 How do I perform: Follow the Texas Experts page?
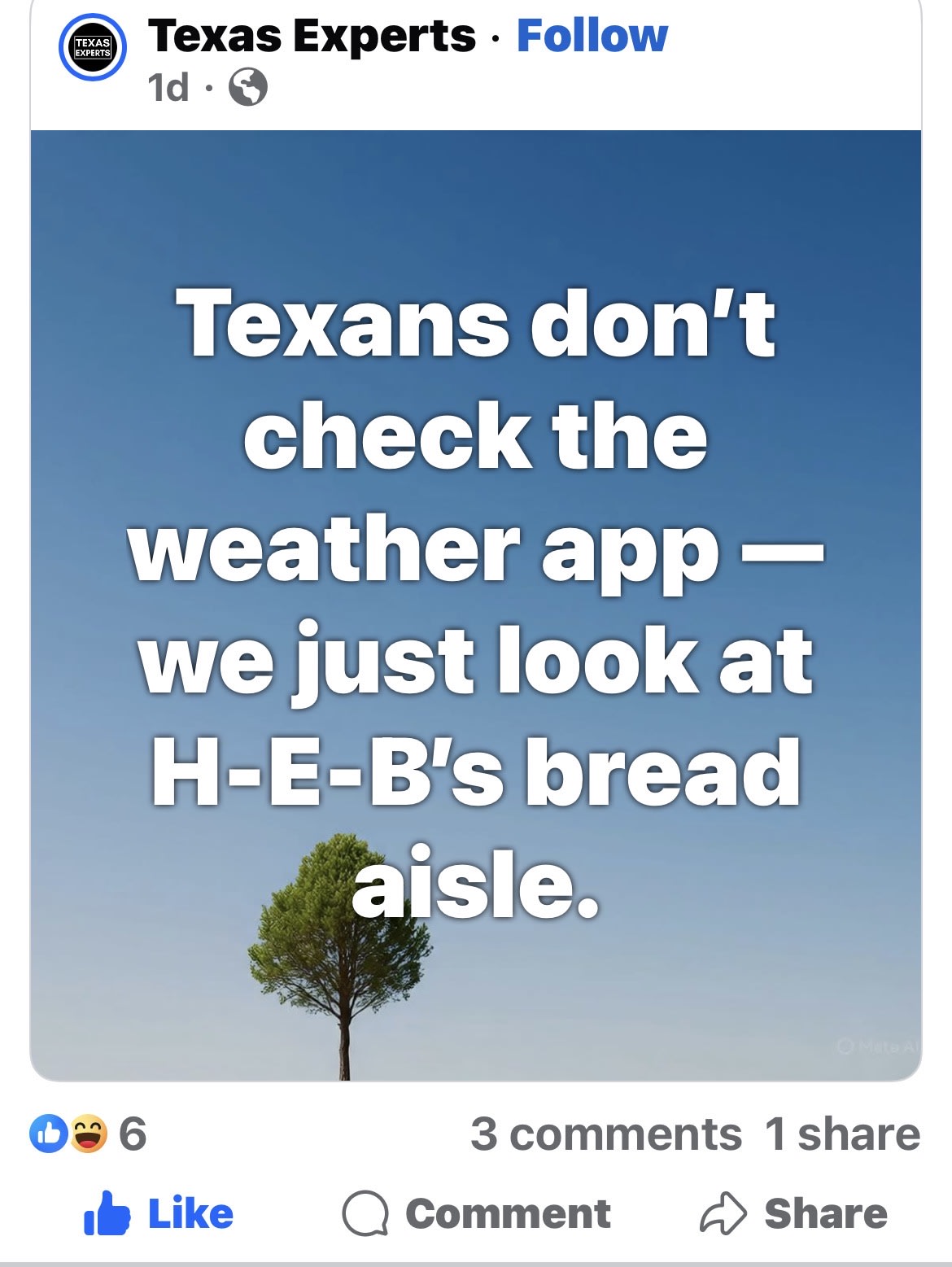592,36
